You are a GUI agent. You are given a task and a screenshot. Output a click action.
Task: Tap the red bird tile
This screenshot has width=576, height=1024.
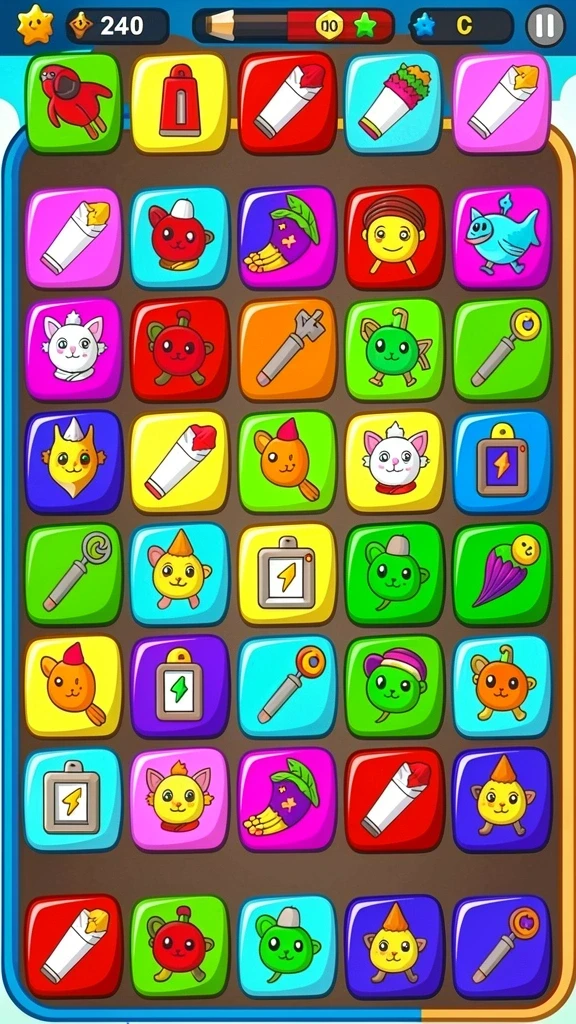(x=73, y=103)
